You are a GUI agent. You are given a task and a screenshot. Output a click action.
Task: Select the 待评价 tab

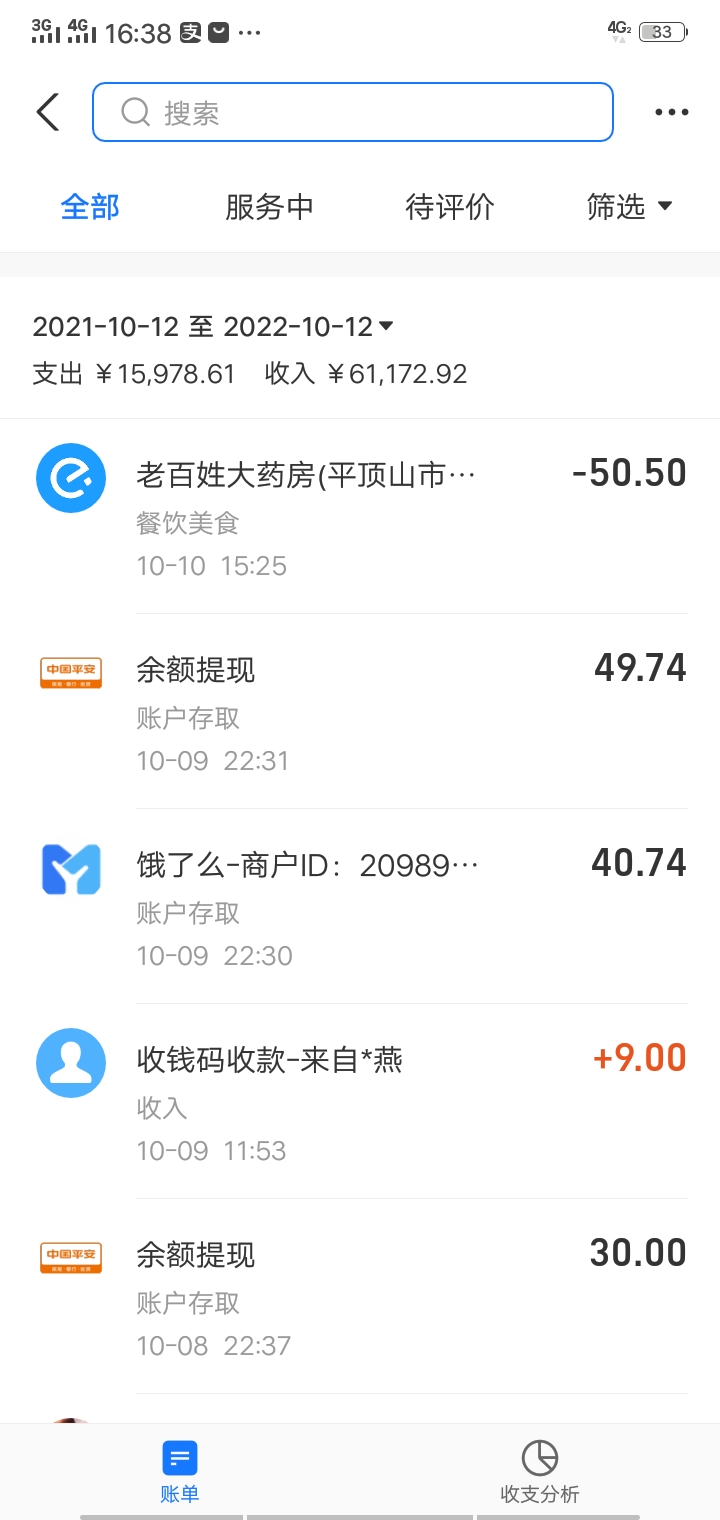point(449,207)
